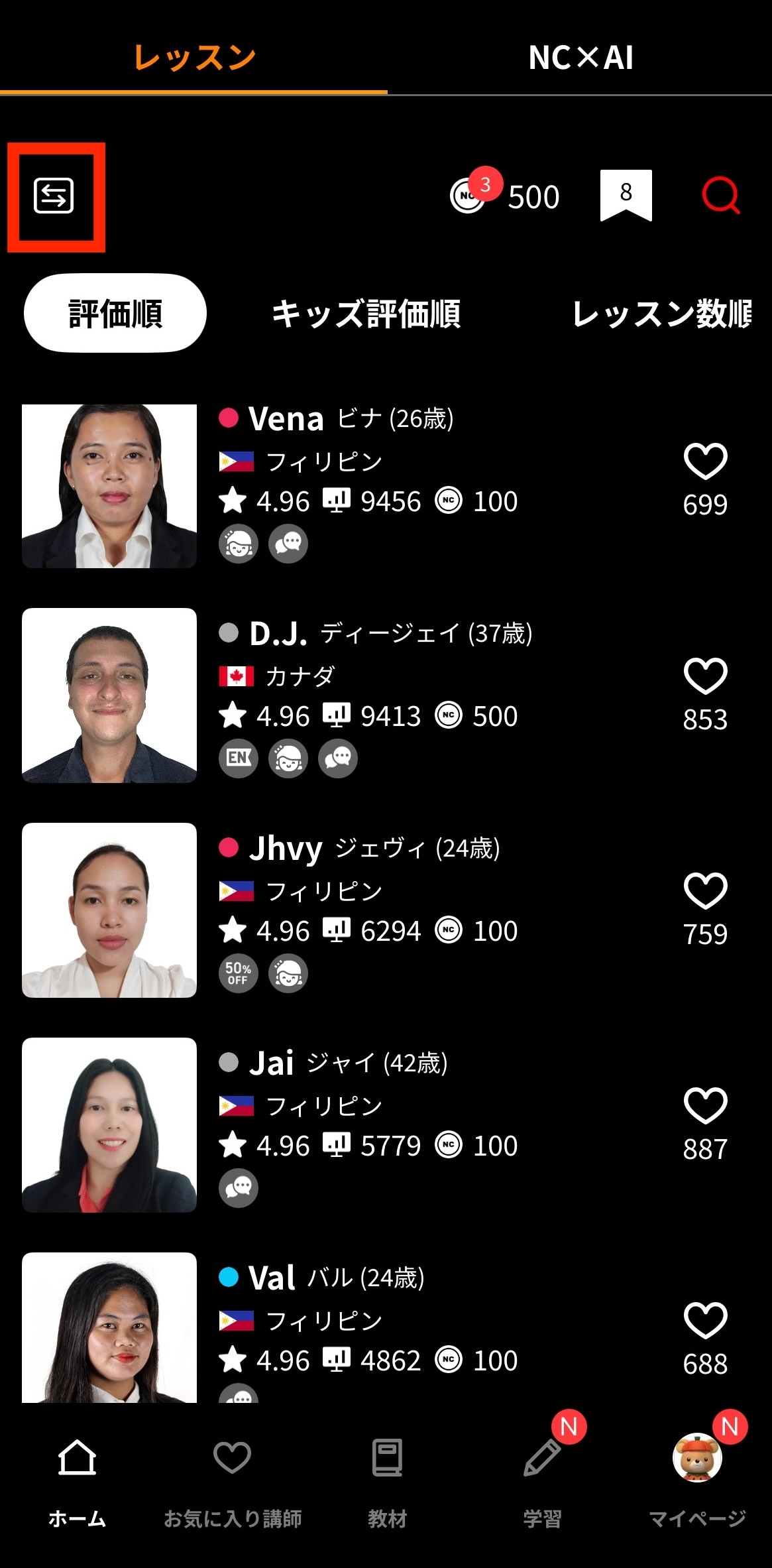The width and height of the screenshot is (772, 1568).
Task: Choose the レッスン数順 sort chip
Action: [x=661, y=314]
